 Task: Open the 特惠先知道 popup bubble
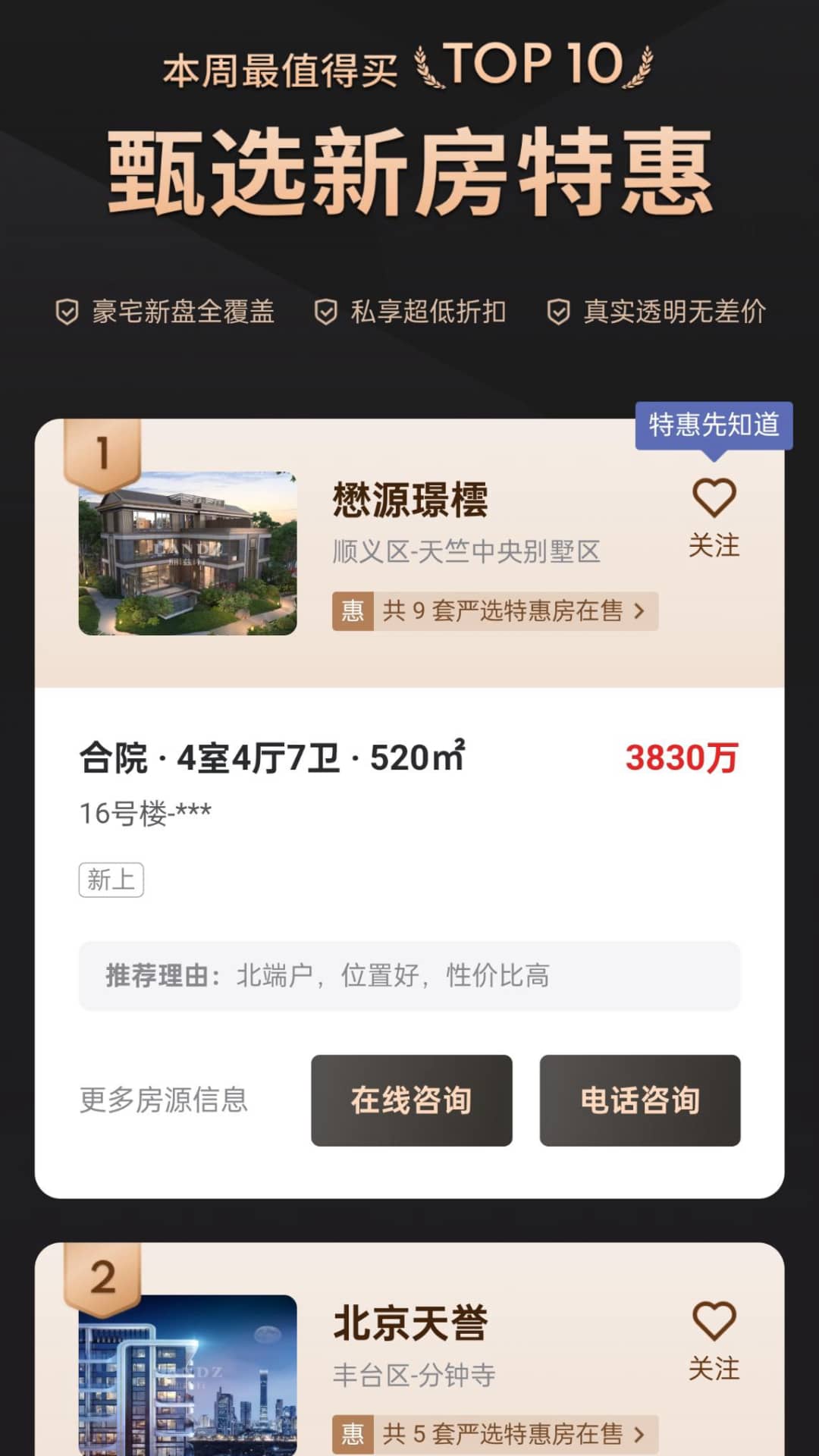click(x=714, y=425)
